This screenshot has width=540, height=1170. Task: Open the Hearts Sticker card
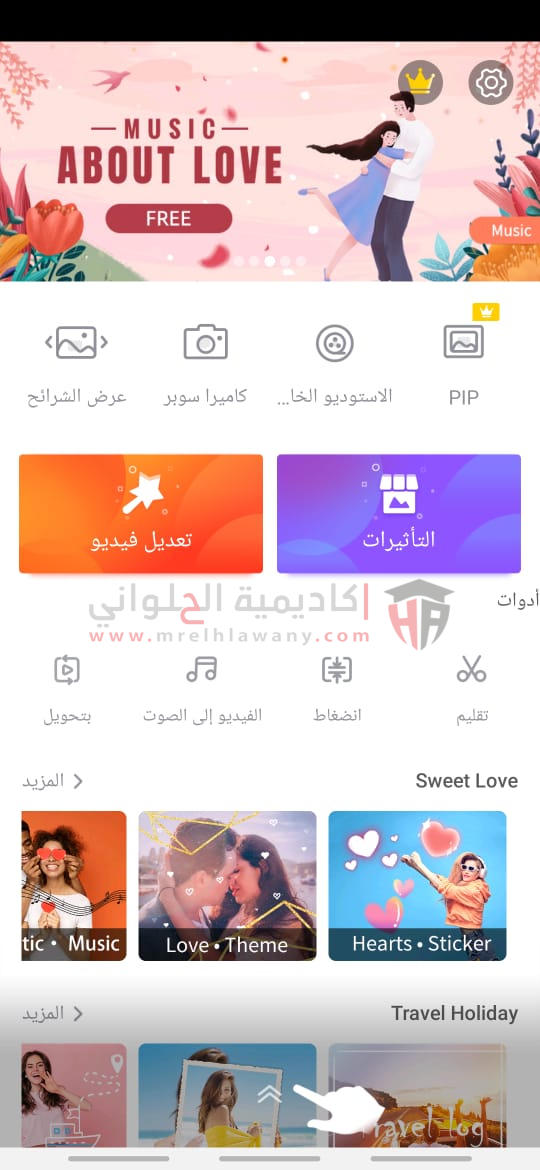coord(418,886)
